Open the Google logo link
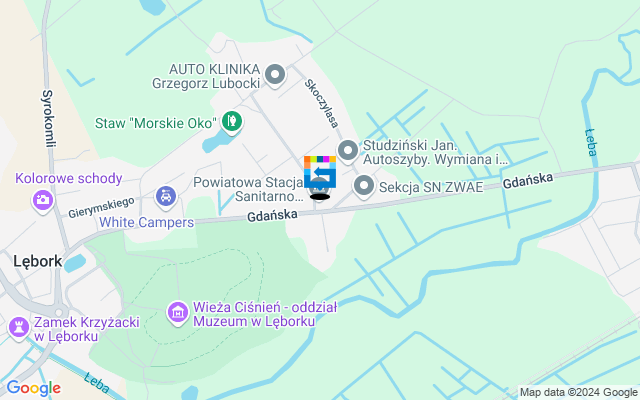This screenshot has width=640, height=400. coord(33,388)
